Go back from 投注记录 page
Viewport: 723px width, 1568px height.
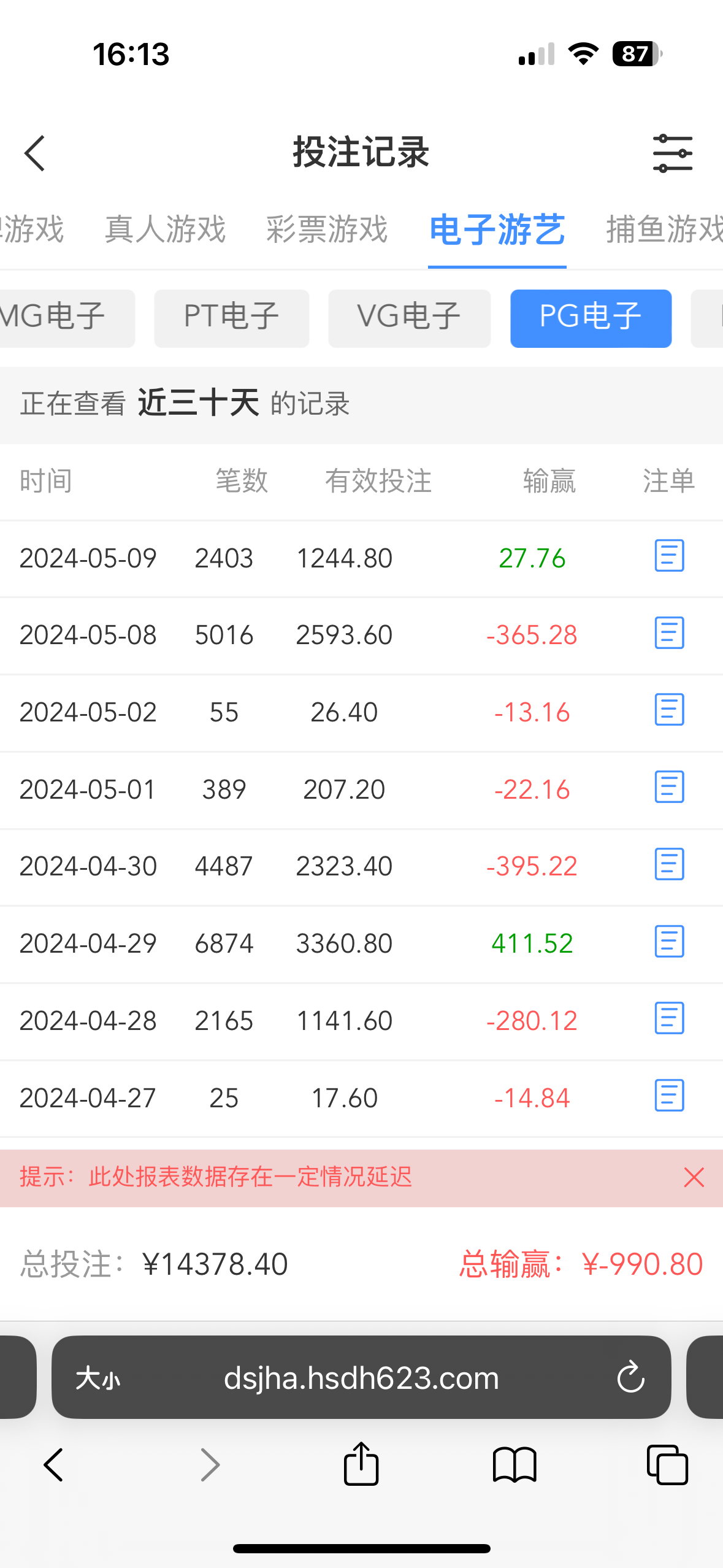click(x=35, y=153)
